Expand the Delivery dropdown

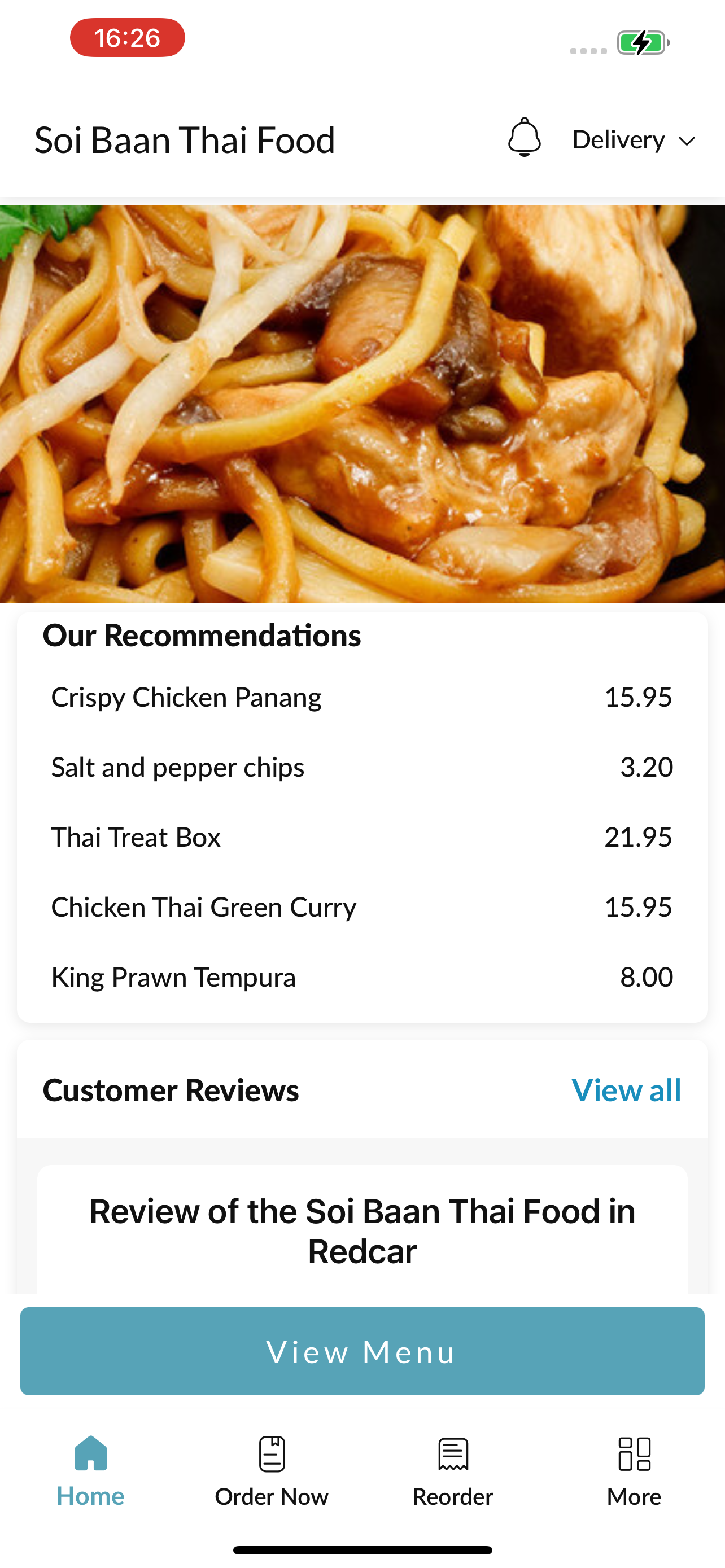point(634,140)
